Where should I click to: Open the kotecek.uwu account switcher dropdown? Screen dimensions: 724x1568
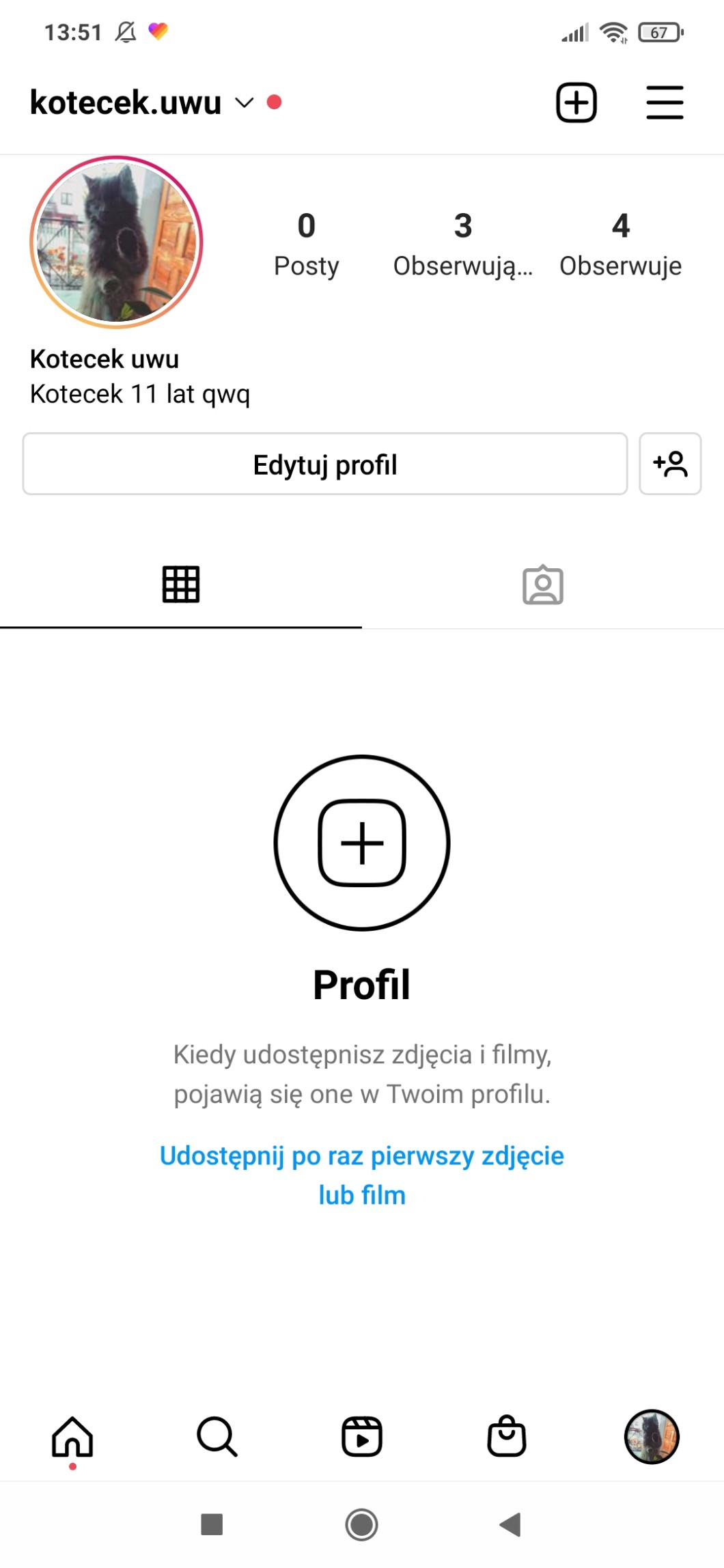click(x=244, y=103)
